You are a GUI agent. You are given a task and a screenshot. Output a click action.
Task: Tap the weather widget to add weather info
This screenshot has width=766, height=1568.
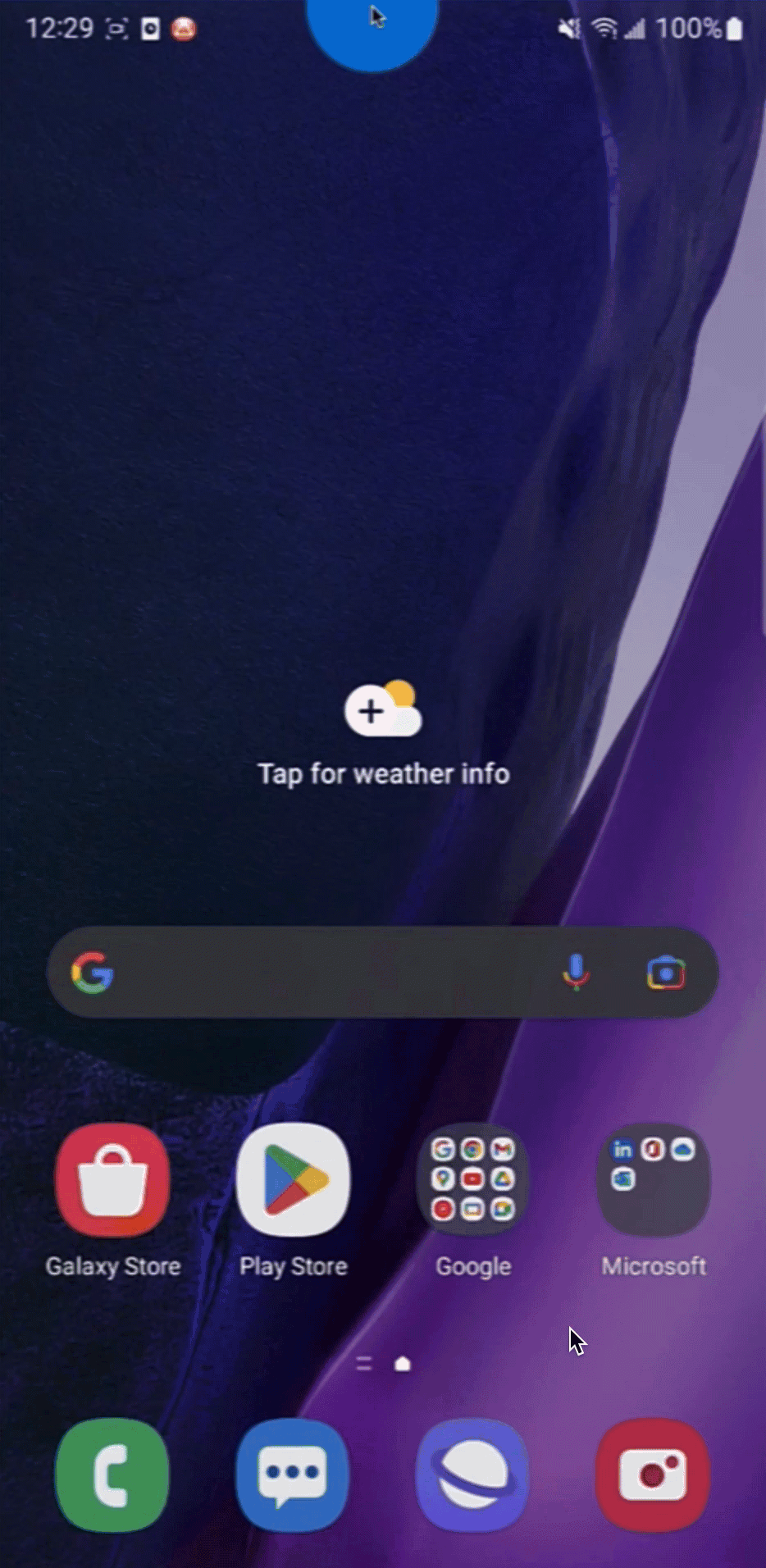tap(383, 730)
